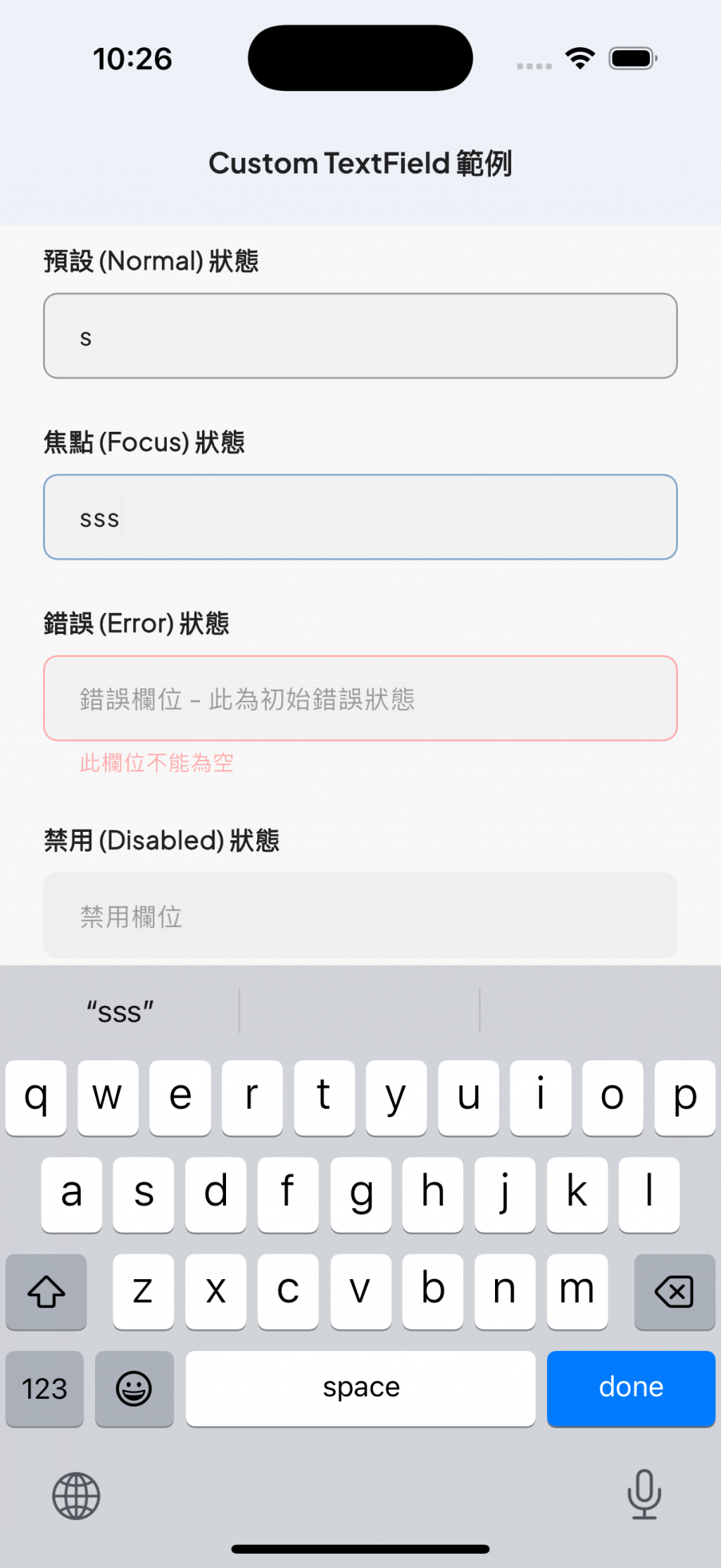Tap the backspace key
The height and width of the screenshot is (1568, 721).
click(674, 1292)
